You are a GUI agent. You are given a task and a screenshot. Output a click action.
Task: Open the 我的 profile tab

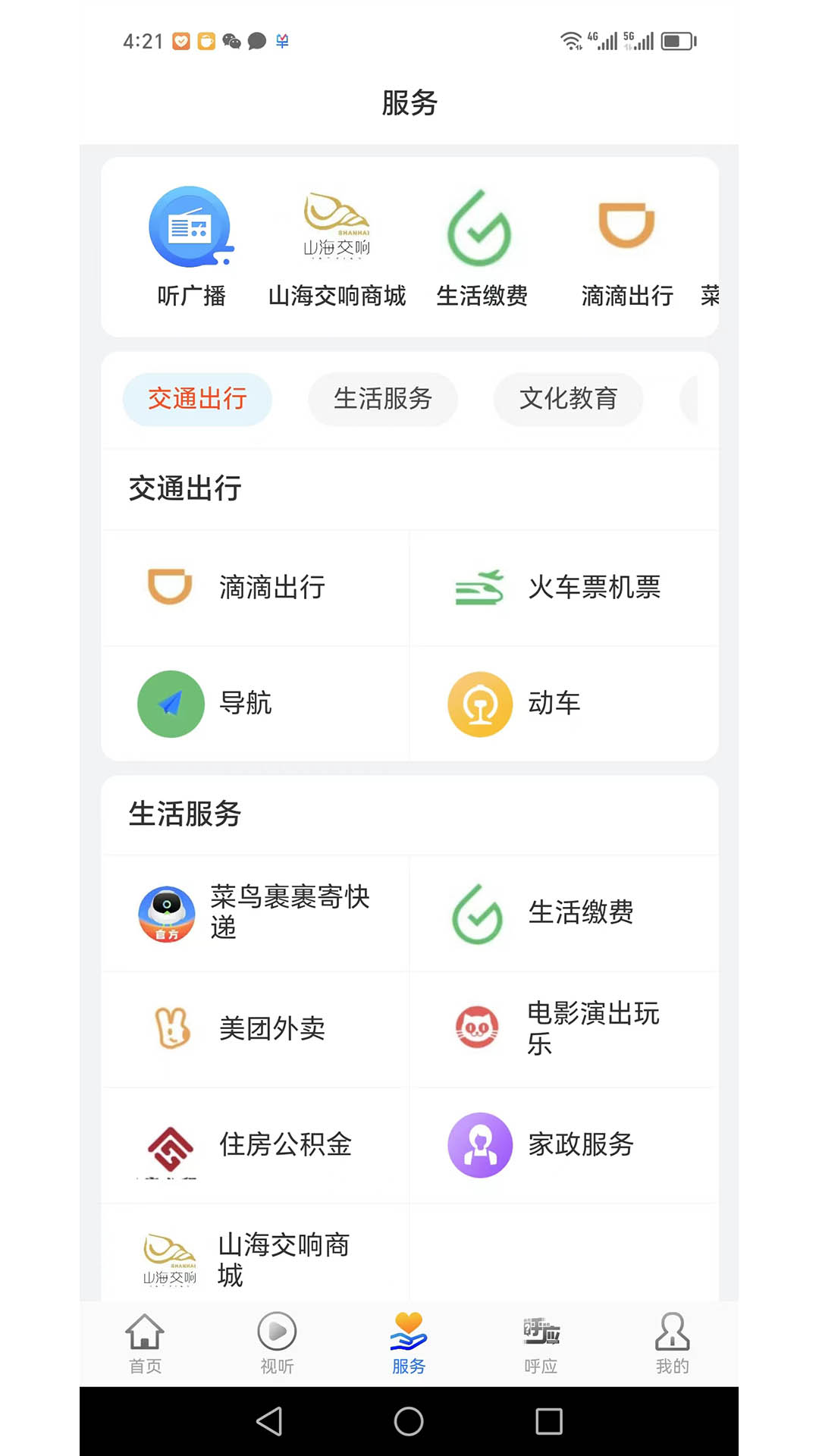click(673, 1344)
